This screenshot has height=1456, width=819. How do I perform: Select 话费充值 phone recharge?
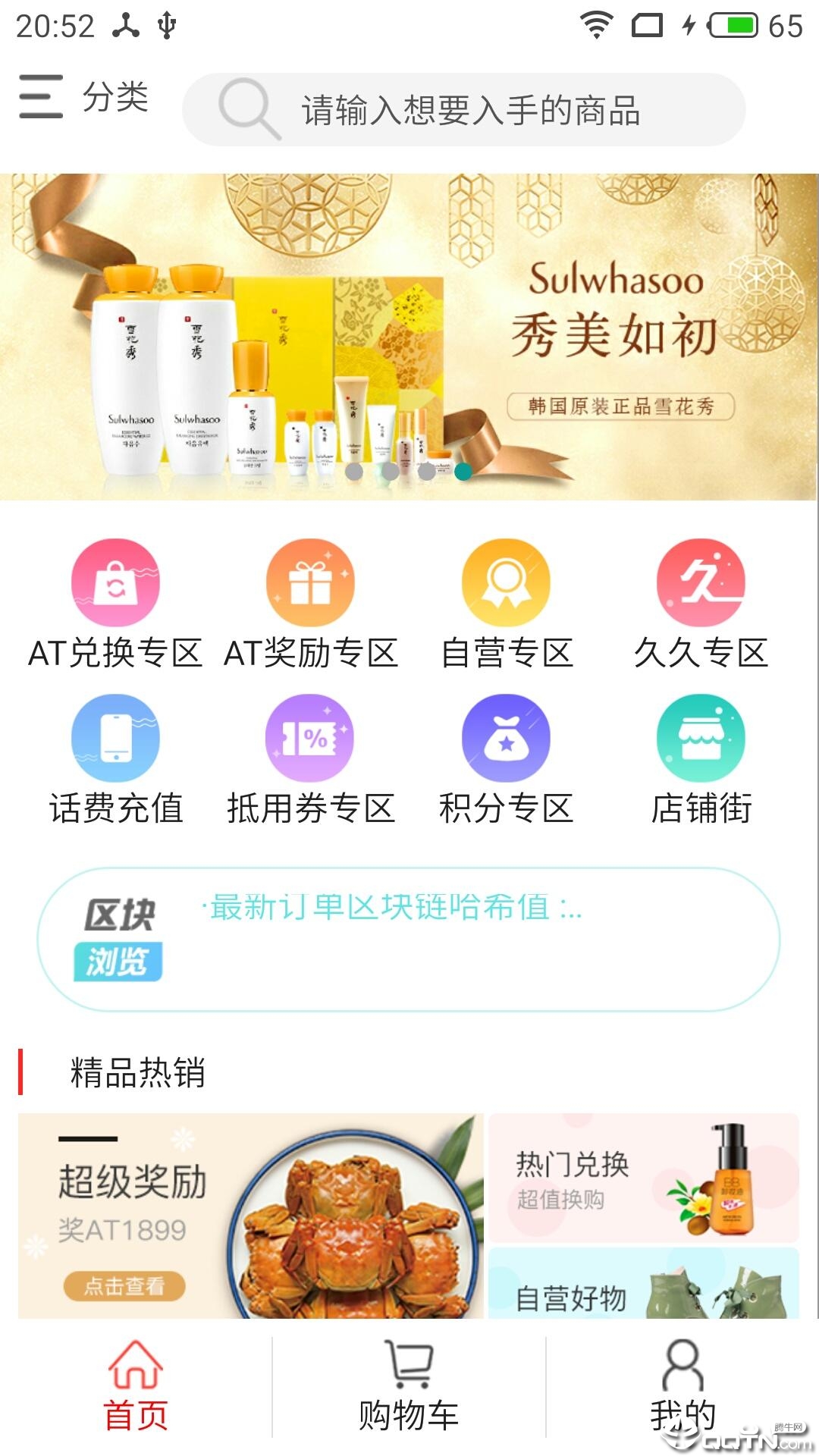click(115, 760)
